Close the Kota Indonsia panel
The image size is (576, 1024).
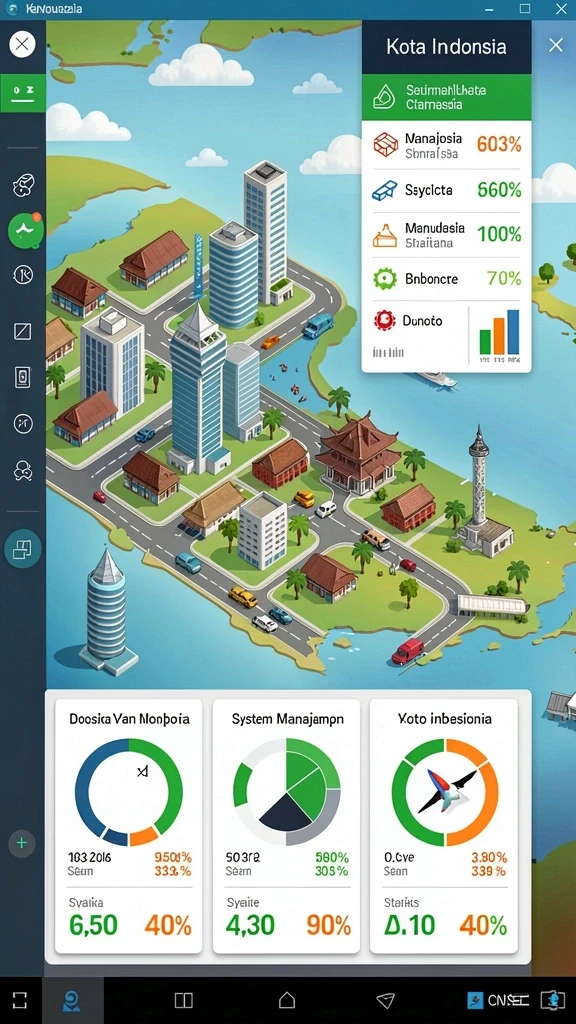click(x=556, y=45)
